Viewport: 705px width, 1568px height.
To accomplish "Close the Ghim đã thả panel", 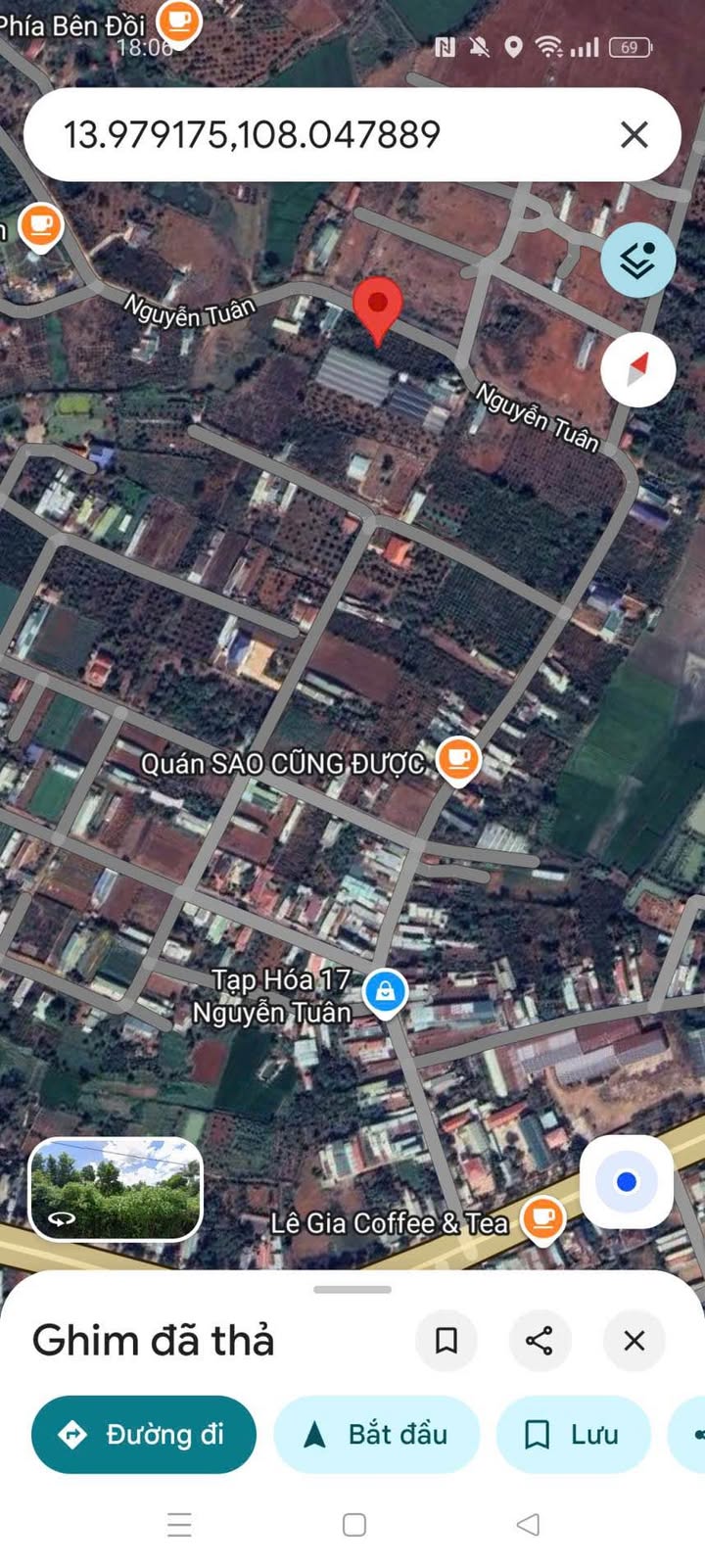I will point(634,1340).
